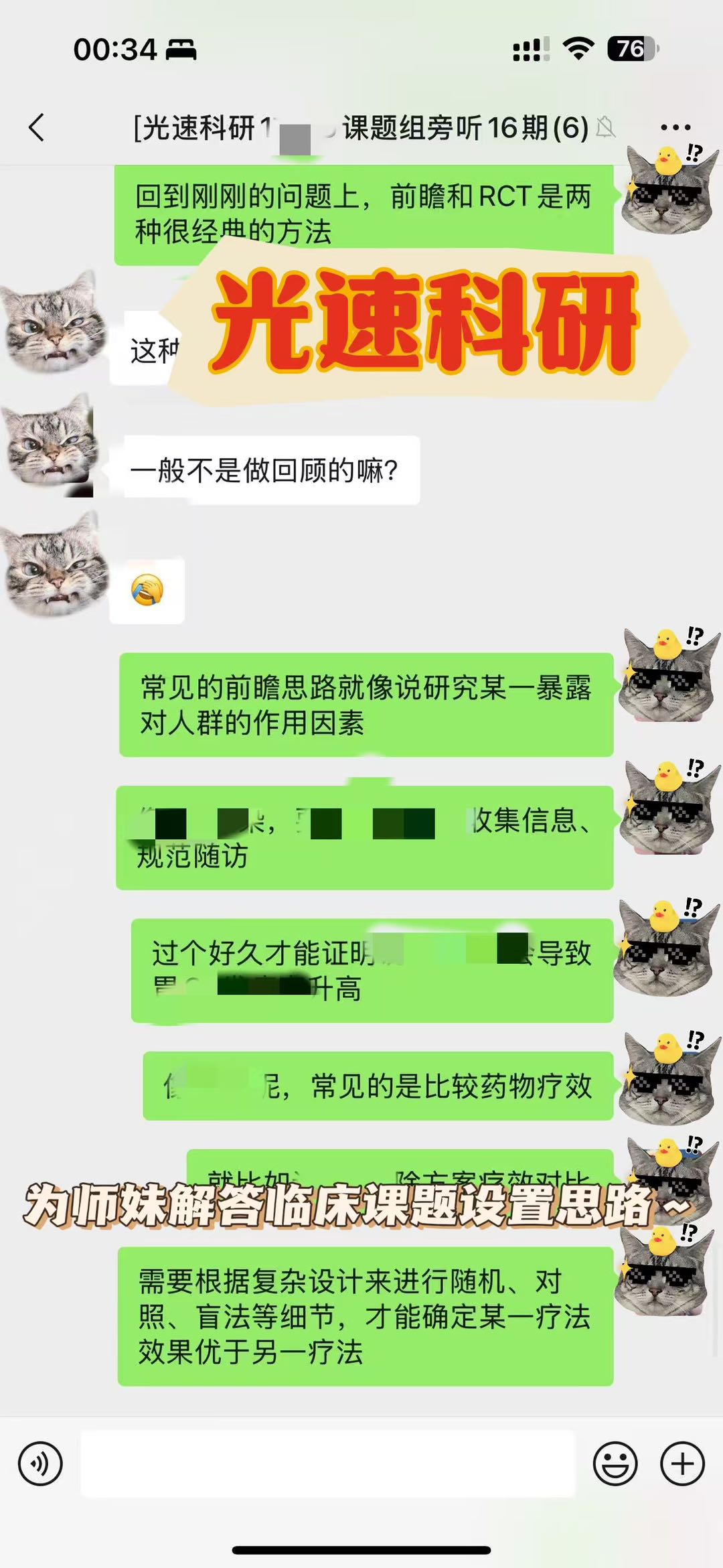
Task: Open the group chat details menu
Action: pos(675,127)
